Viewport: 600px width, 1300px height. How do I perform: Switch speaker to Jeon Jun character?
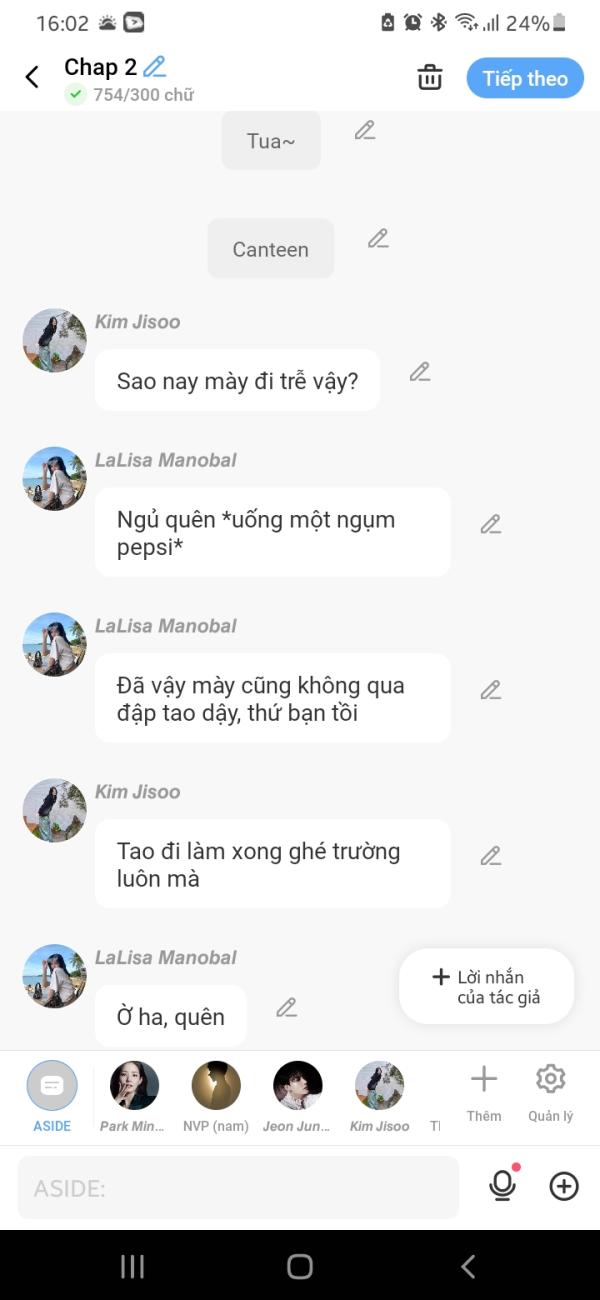tap(298, 1096)
